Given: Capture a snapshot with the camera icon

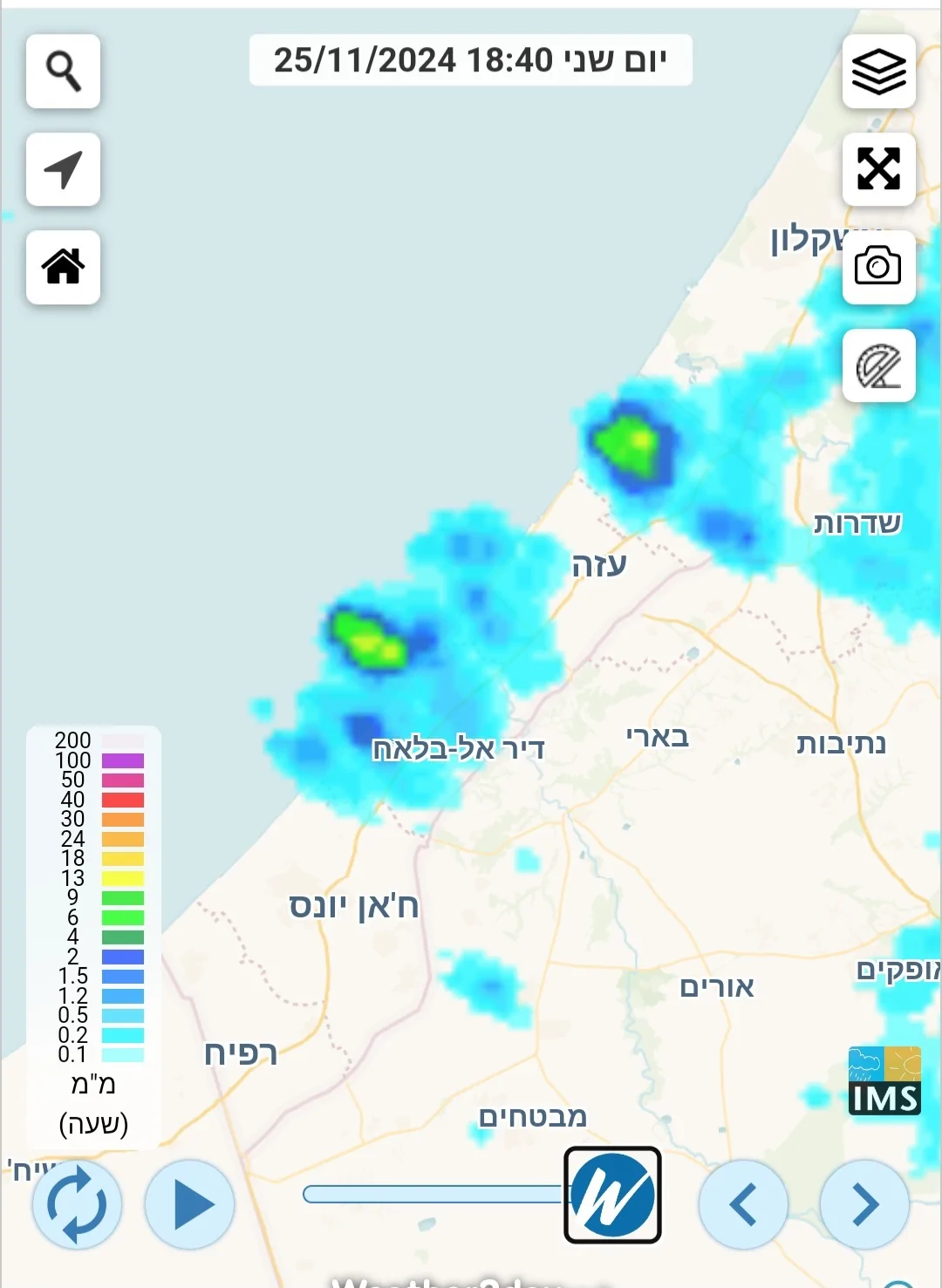Looking at the screenshot, I should (878, 267).
